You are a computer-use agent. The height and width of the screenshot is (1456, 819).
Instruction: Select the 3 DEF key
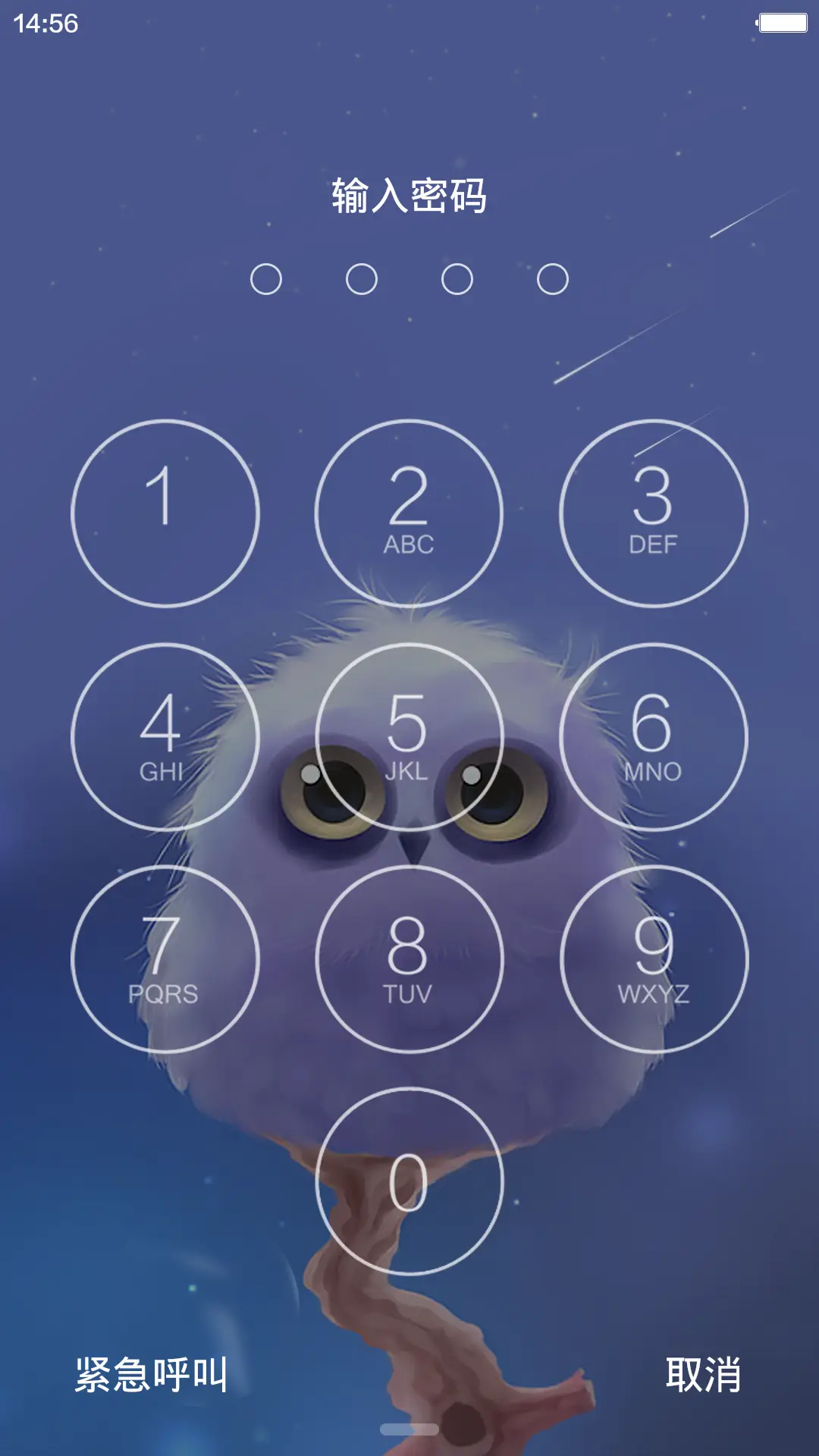(x=653, y=513)
